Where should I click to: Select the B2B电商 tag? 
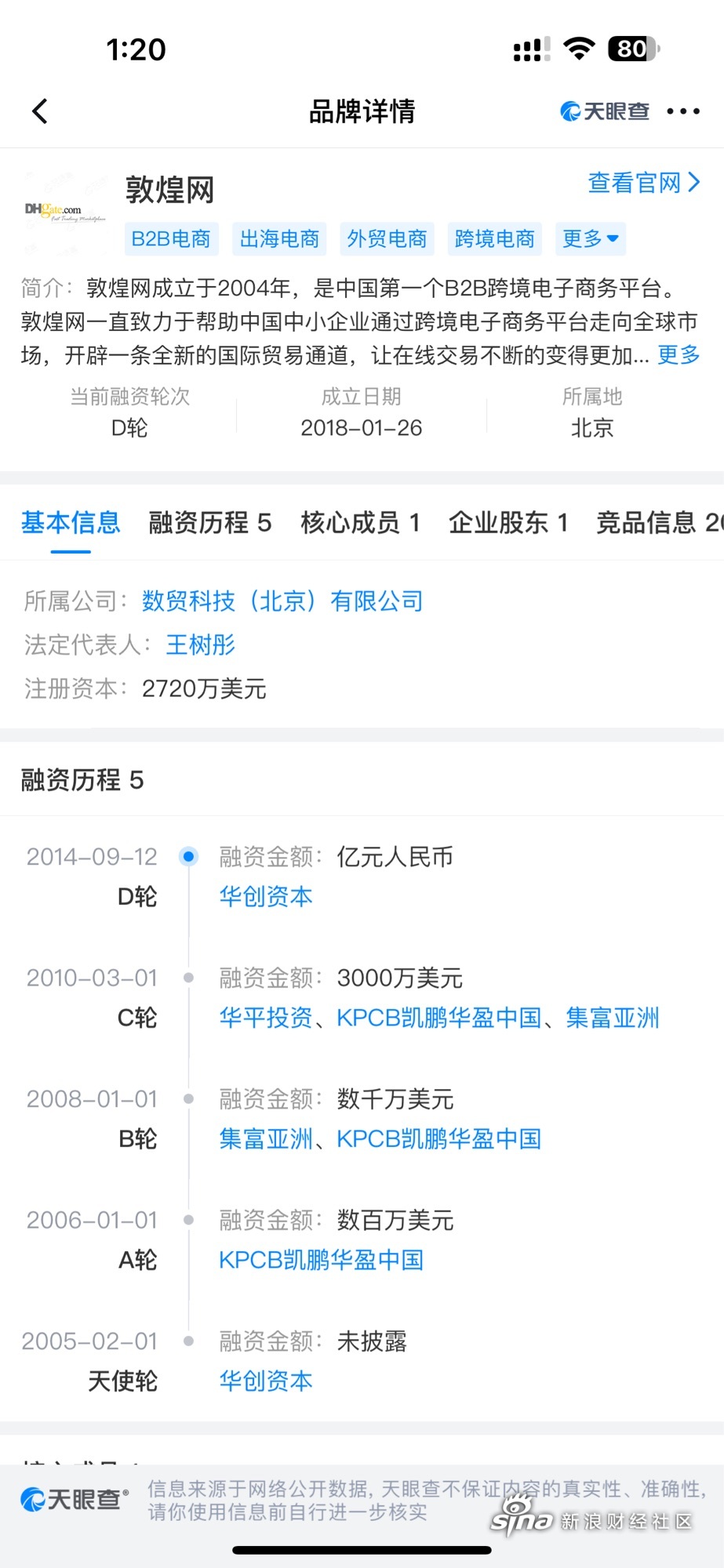[171, 238]
